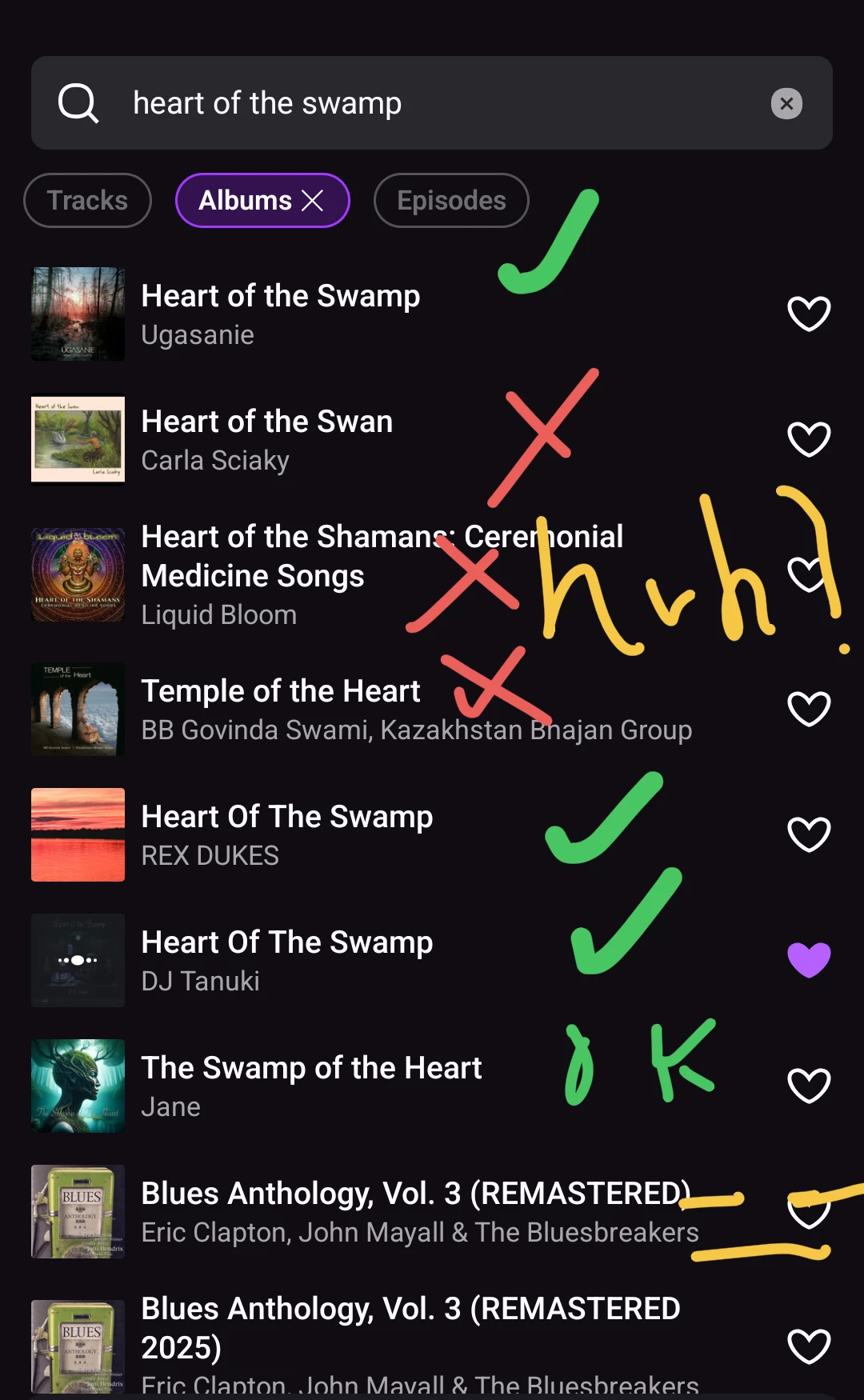The height and width of the screenshot is (1400, 864).
Task: Open Blues Anthology, Vol. 3 (REMASTERED 2025)
Action: 410,1336
